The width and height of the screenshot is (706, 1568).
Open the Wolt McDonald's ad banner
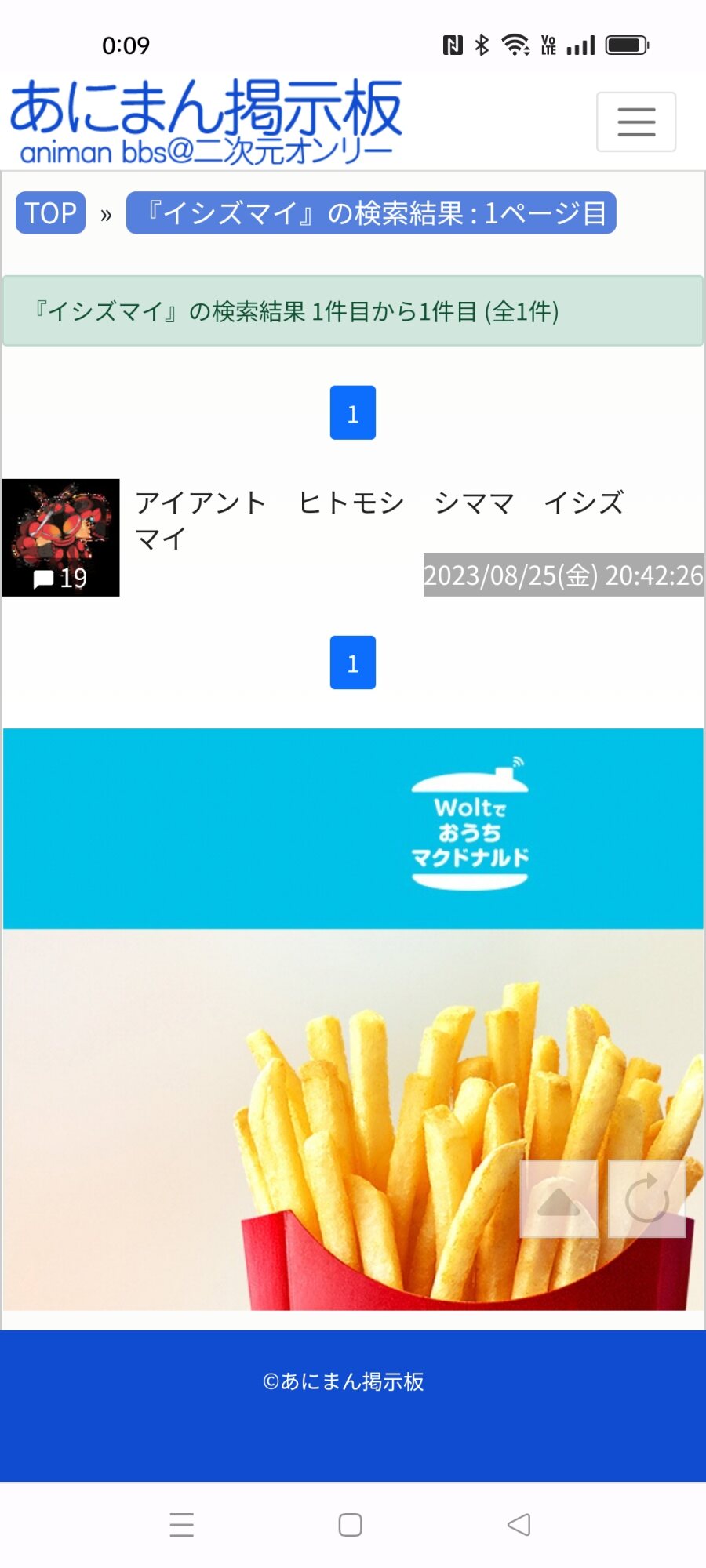[353, 1019]
